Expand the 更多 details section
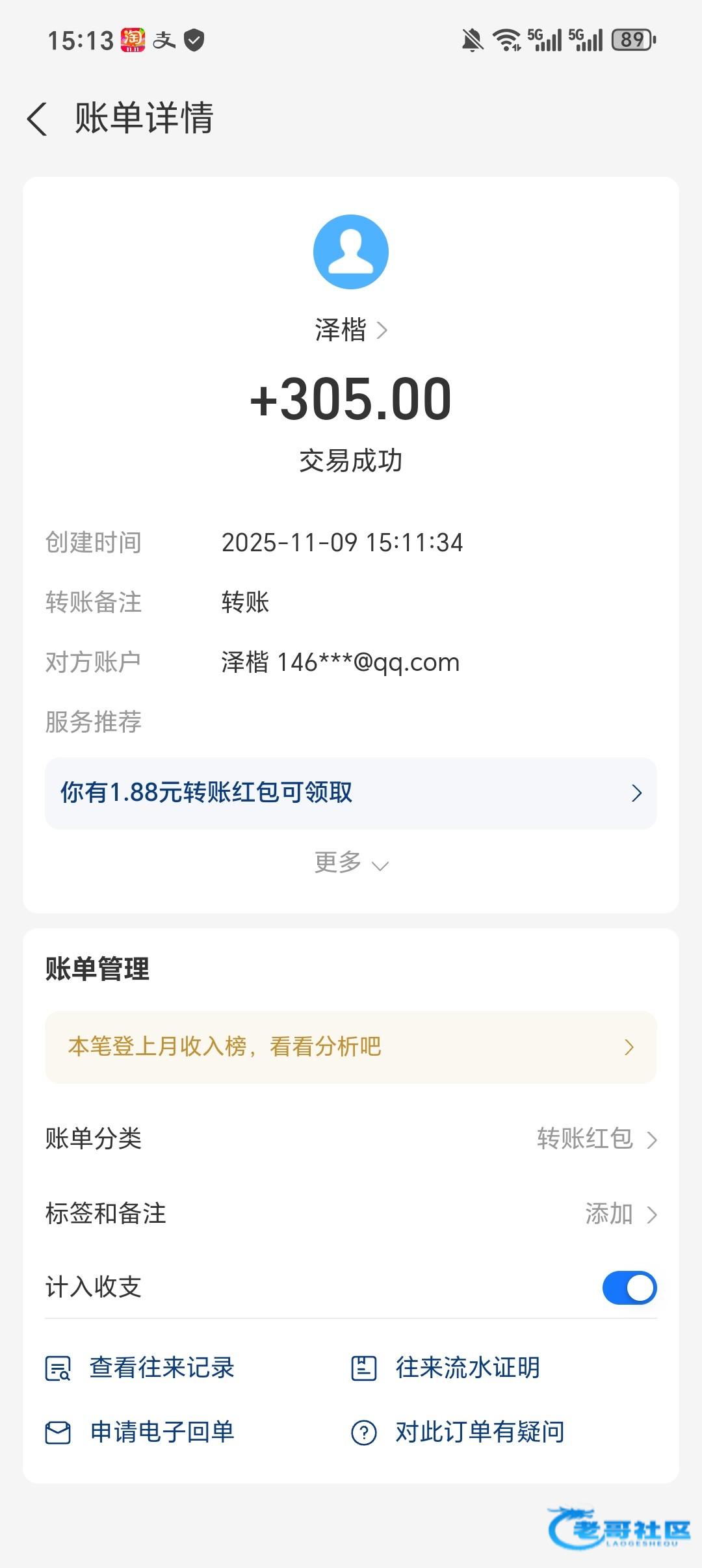The width and height of the screenshot is (702, 1568). tap(351, 863)
